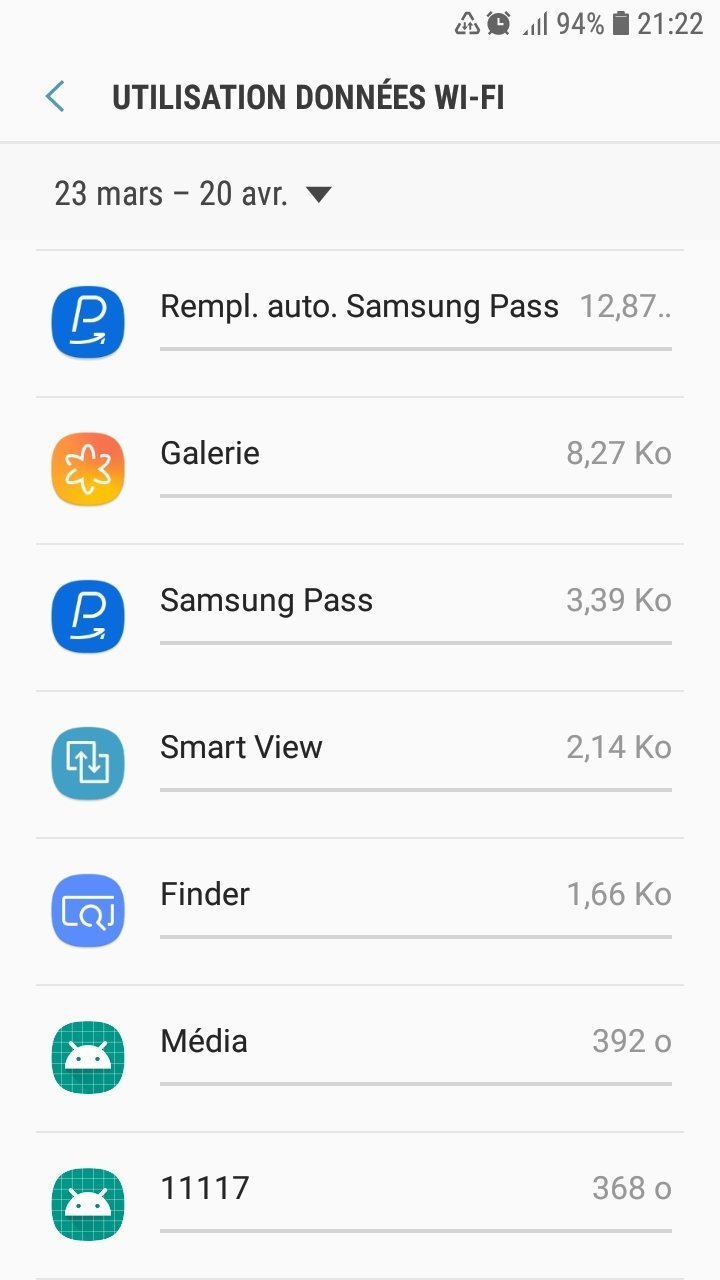Go back from Wi-Fi data usage

click(55, 97)
